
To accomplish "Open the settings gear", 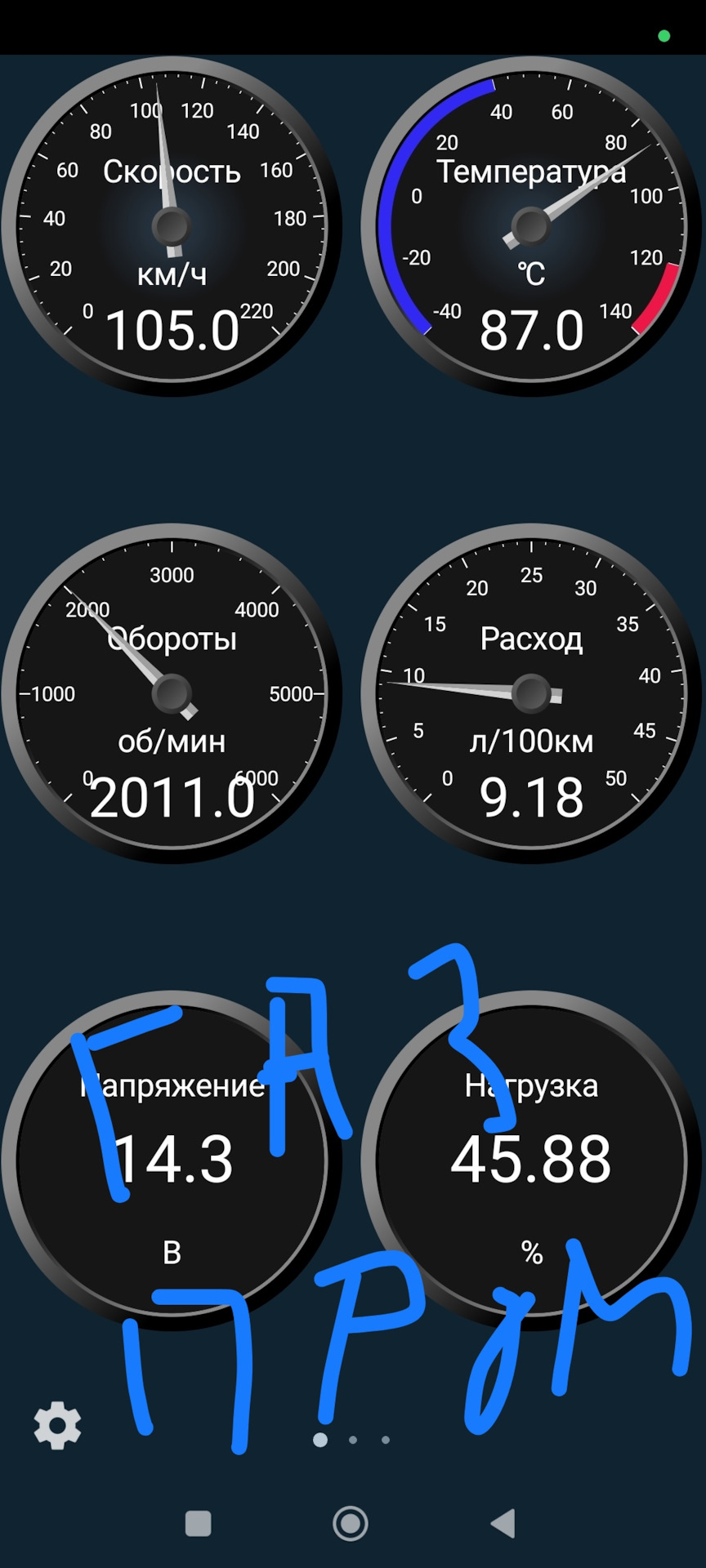I will 57,1425.
